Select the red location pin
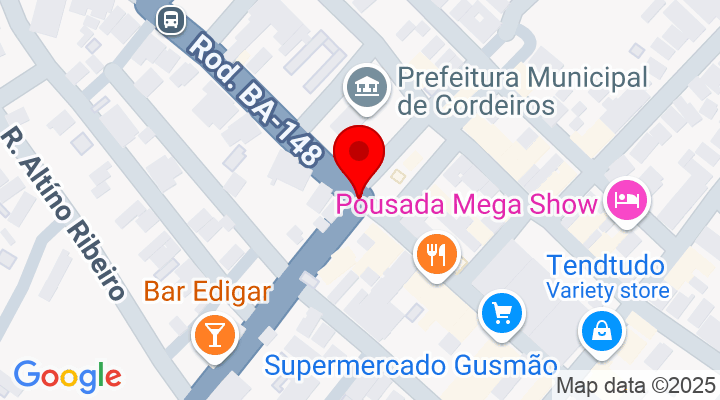 click(359, 155)
